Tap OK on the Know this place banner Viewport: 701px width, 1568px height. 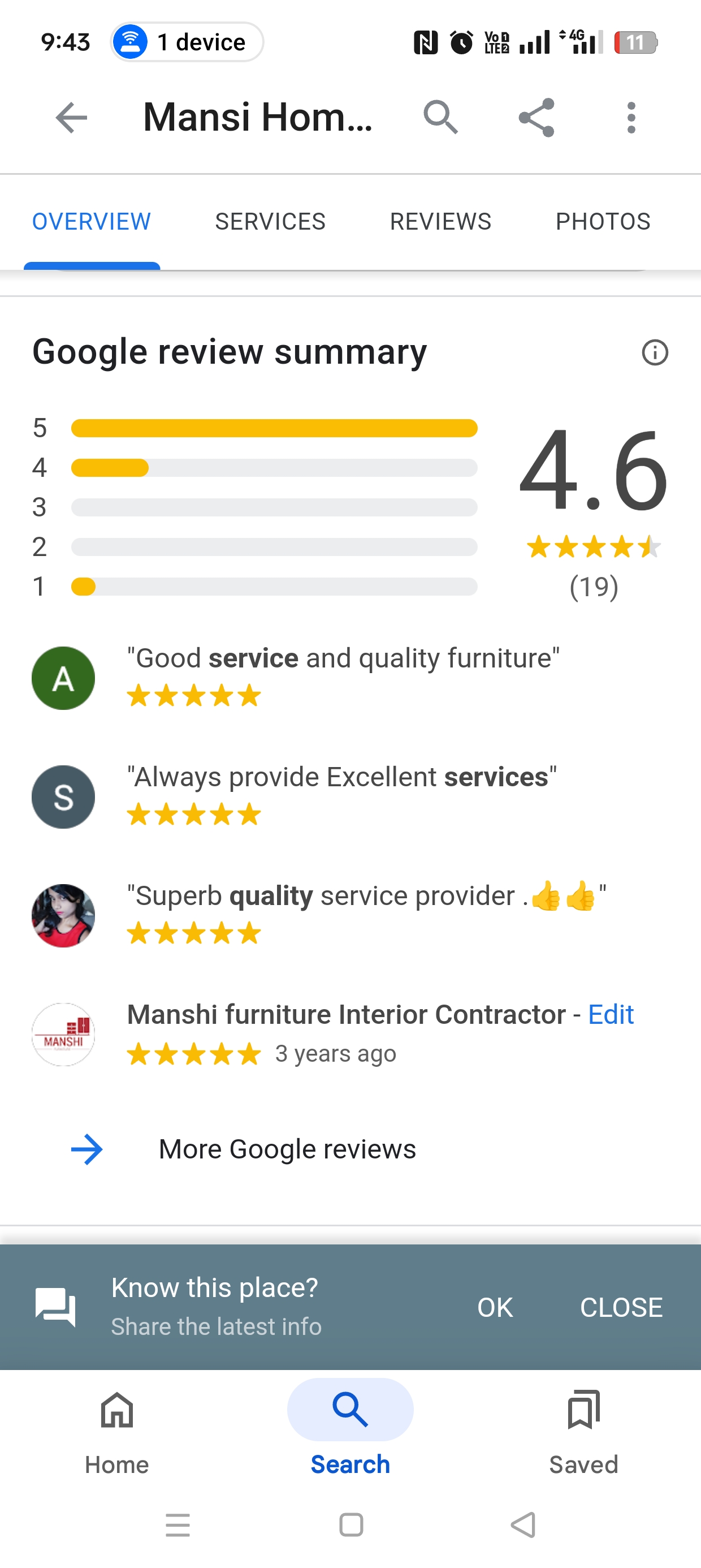coord(495,1307)
